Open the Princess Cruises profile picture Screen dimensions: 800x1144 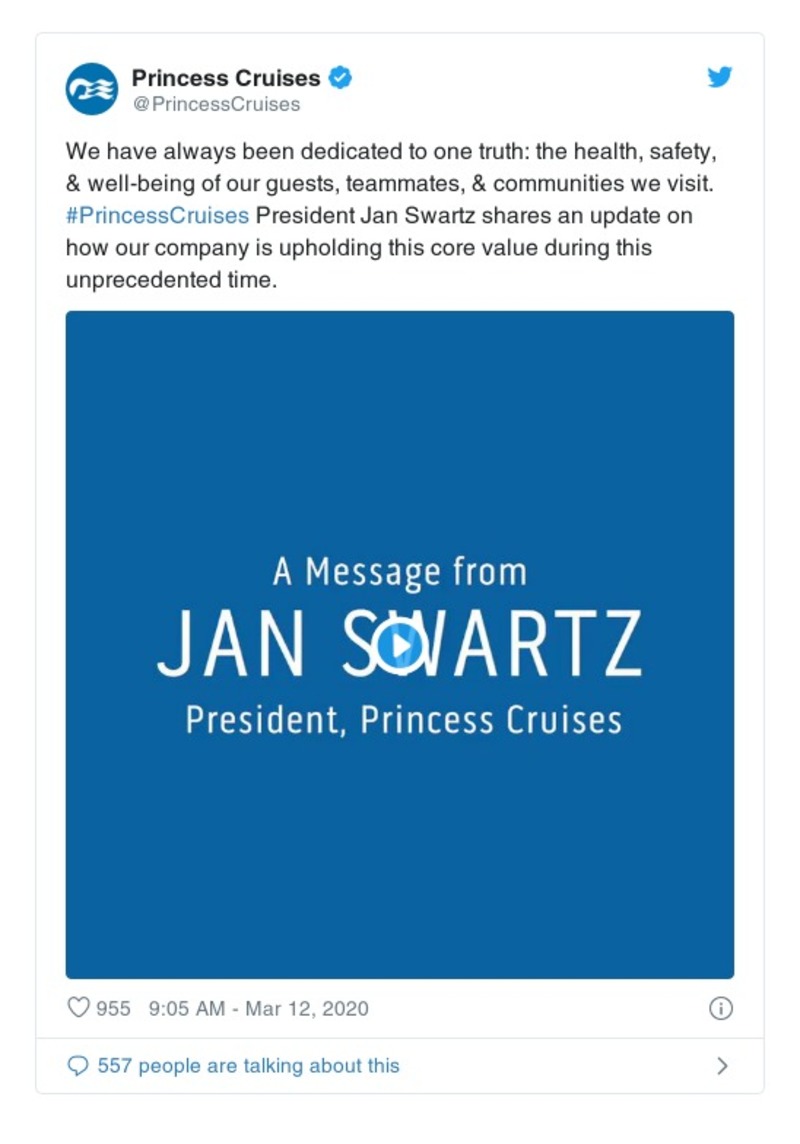tap(92, 88)
